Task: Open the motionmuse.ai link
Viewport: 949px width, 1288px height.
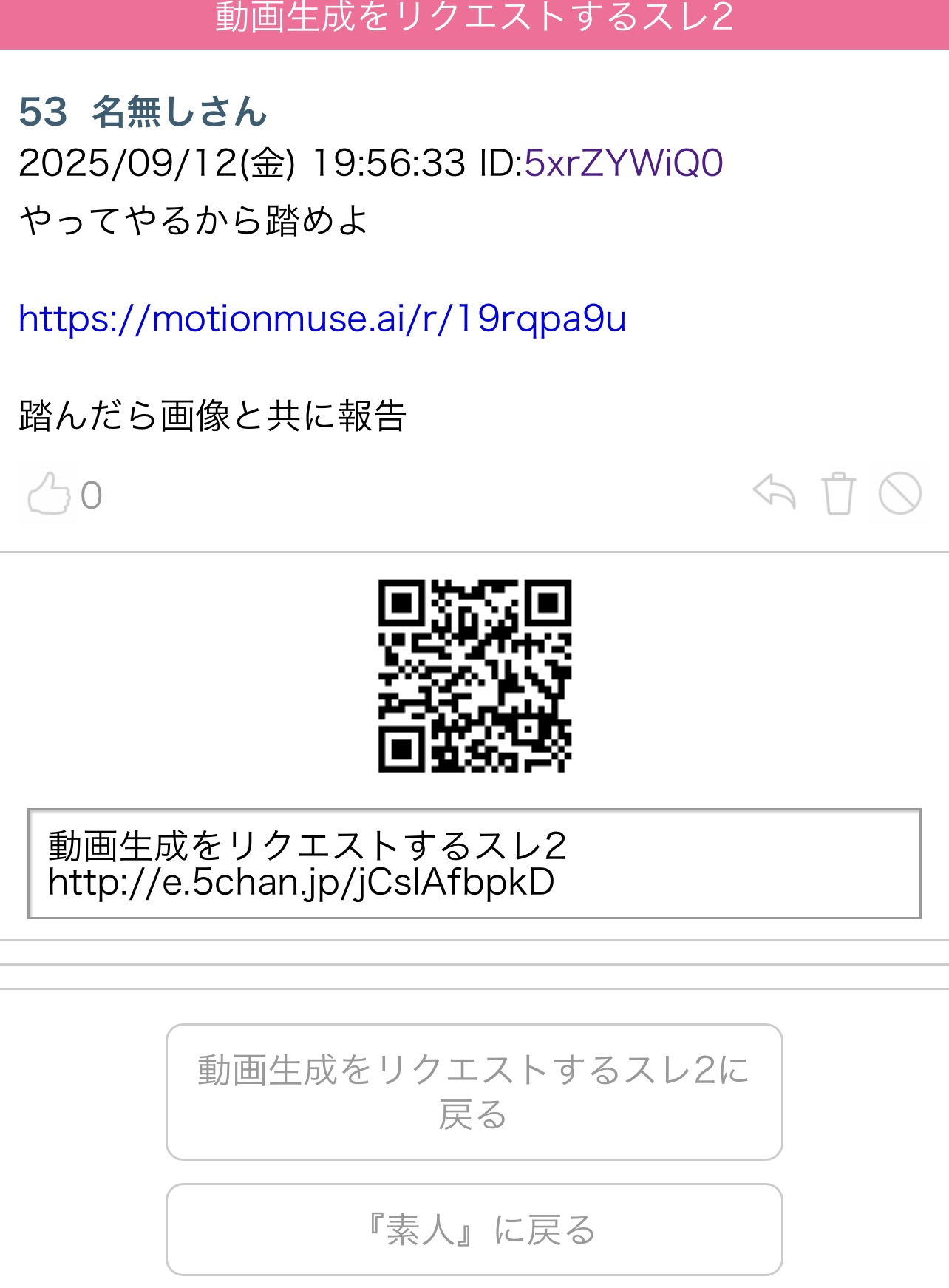Action: pos(322,319)
